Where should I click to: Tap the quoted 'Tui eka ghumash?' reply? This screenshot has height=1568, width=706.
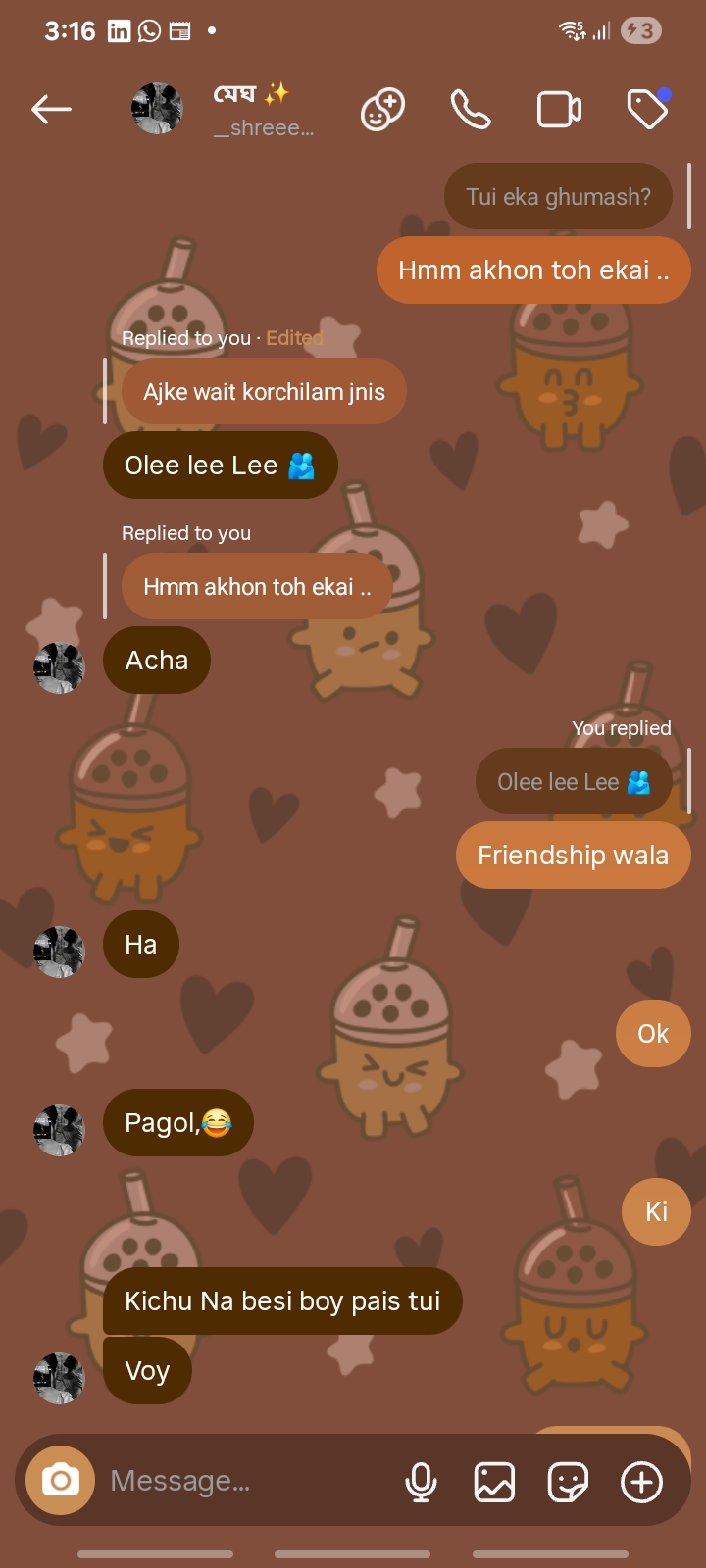[558, 196]
